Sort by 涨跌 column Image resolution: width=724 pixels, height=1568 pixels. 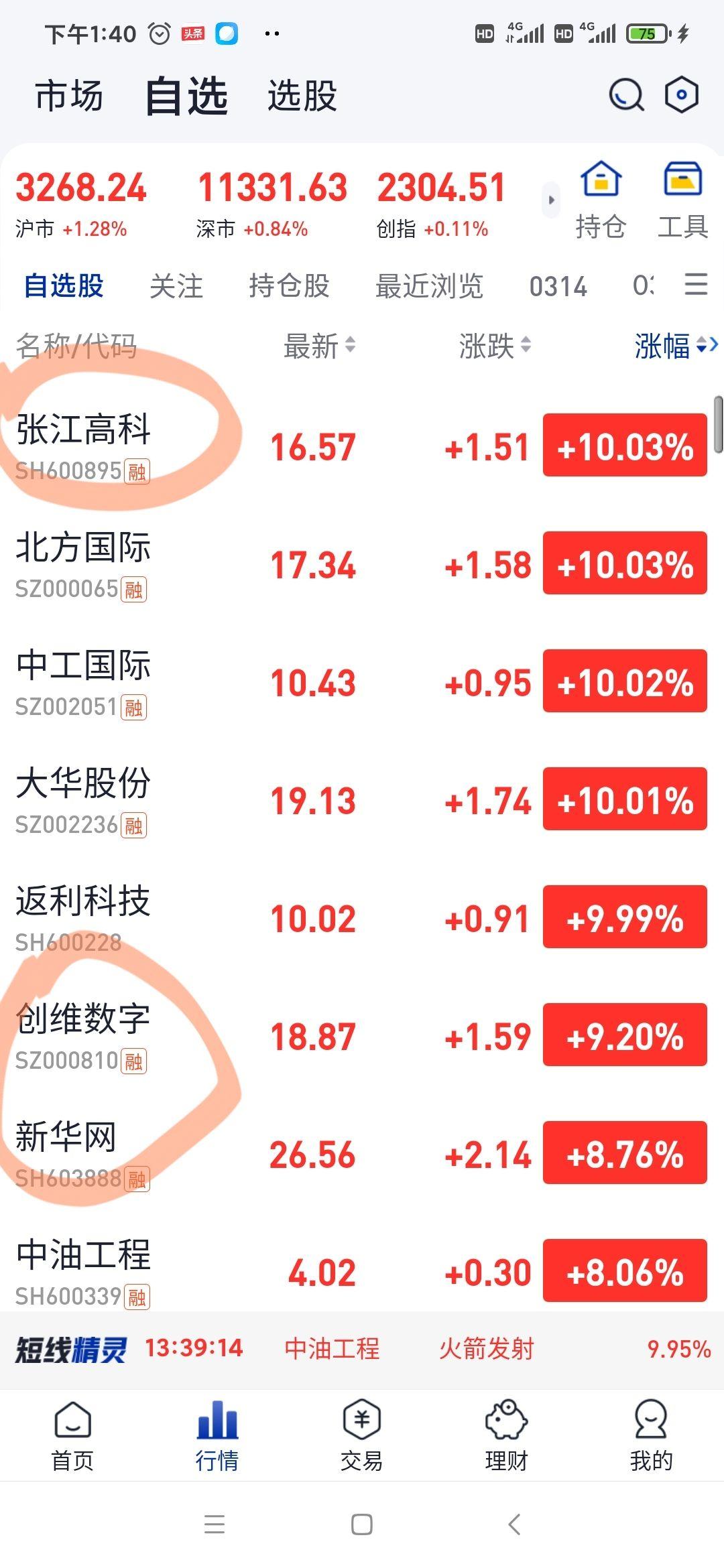point(495,346)
